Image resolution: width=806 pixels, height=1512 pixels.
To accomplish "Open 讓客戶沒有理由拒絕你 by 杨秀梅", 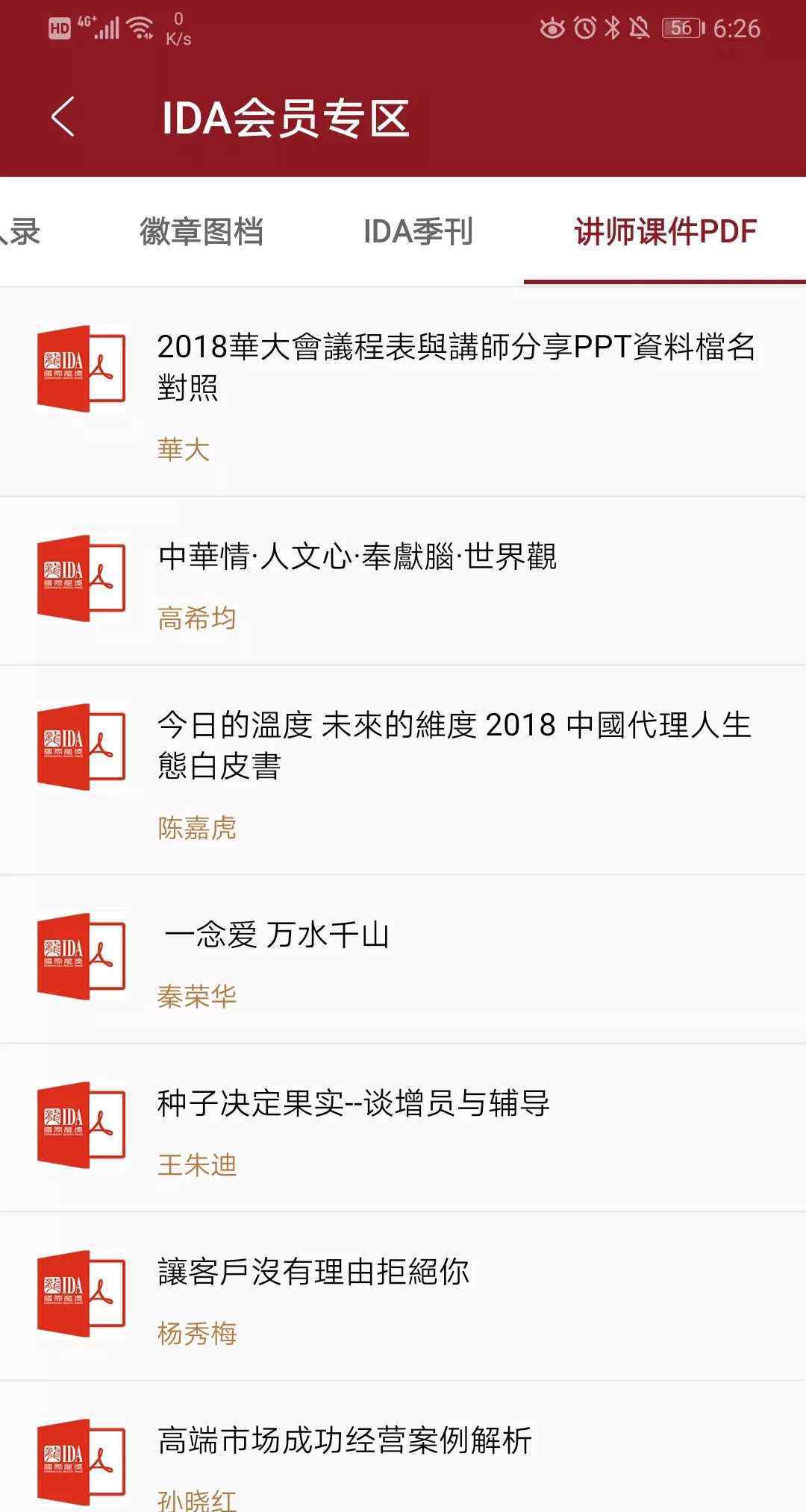I will [403, 1296].
